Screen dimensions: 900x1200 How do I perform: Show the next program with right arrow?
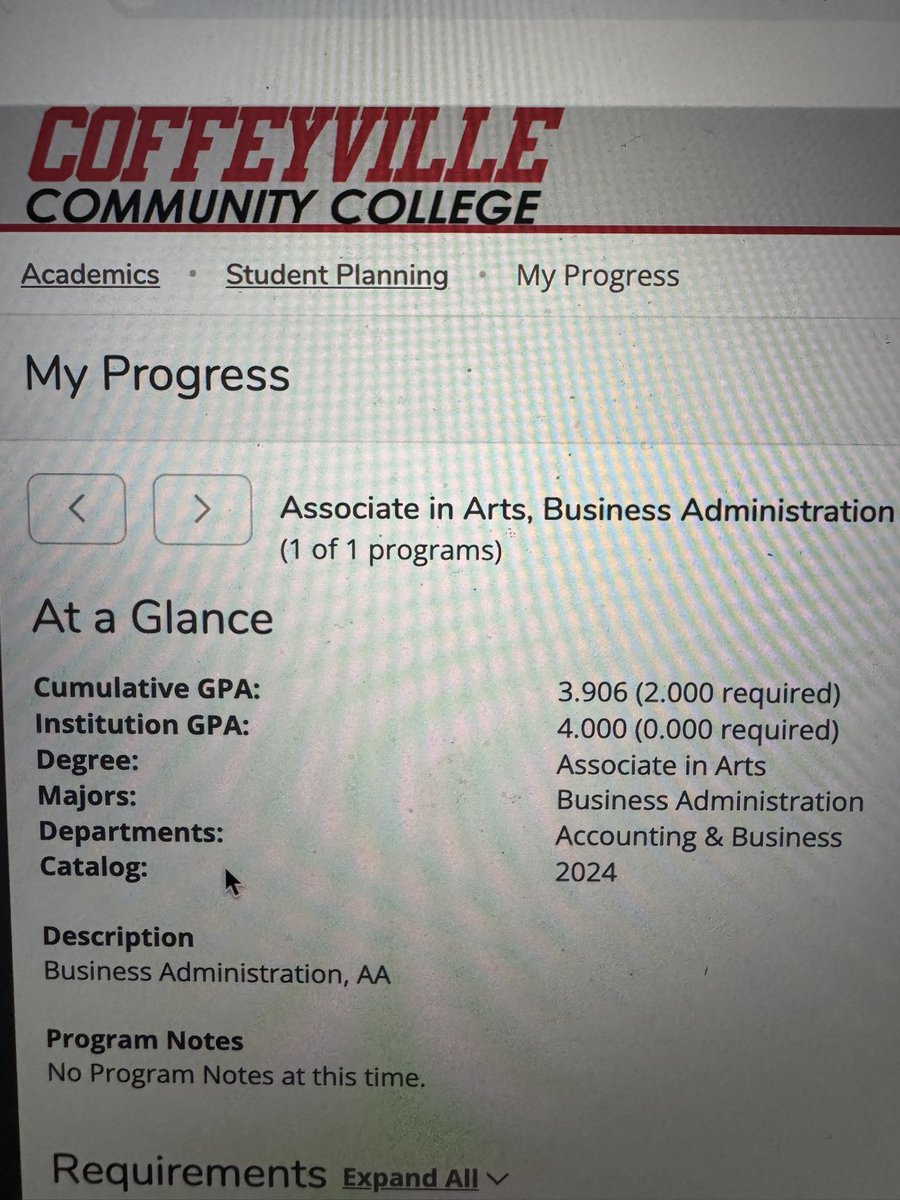(x=202, y=510)
